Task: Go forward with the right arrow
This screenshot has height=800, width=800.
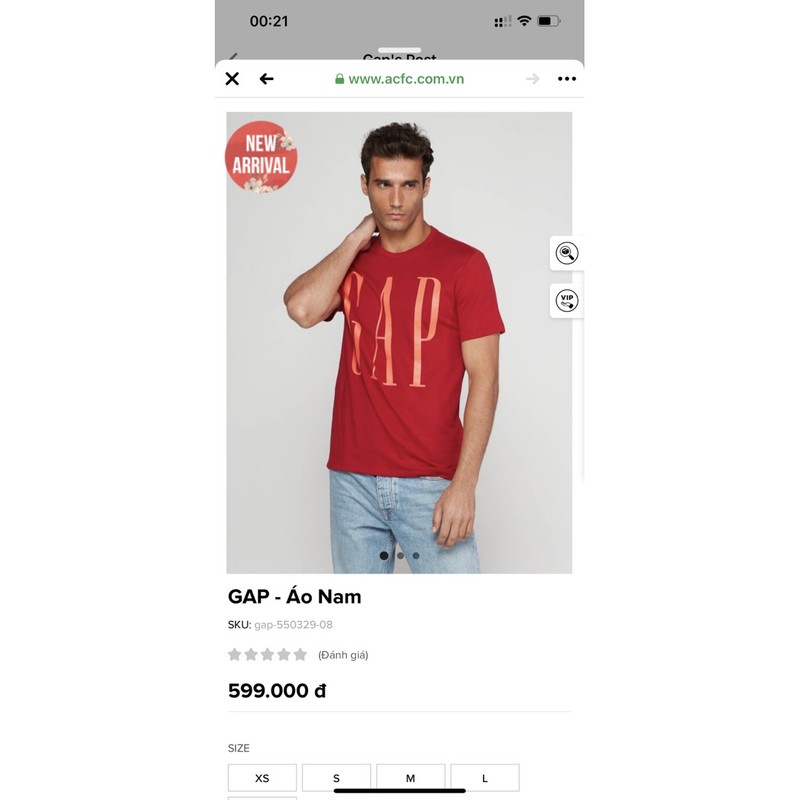Action: (532, 79)
